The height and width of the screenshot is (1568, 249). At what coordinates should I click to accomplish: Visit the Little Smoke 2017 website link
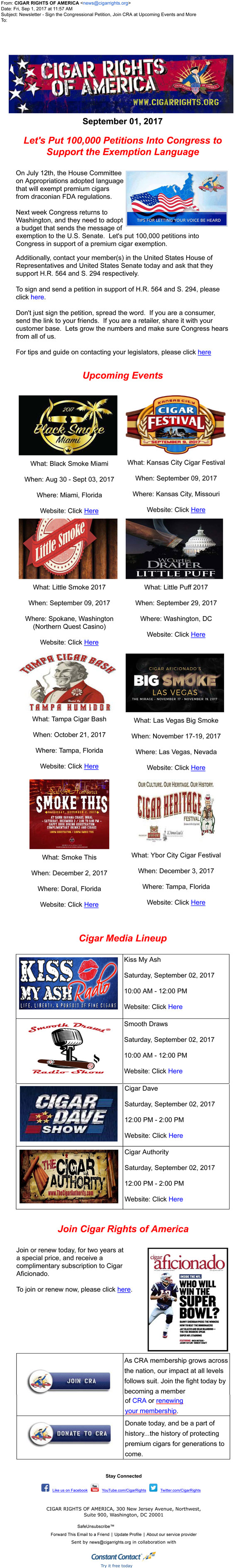91,642
